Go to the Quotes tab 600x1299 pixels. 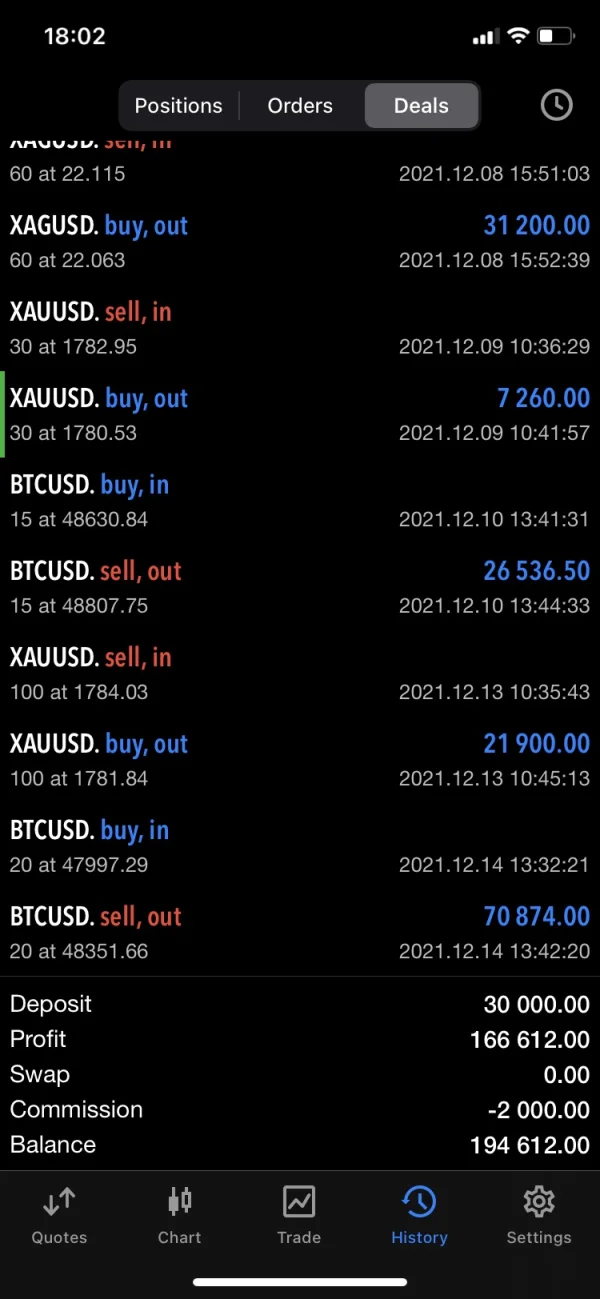click(x=59, y=1214)
